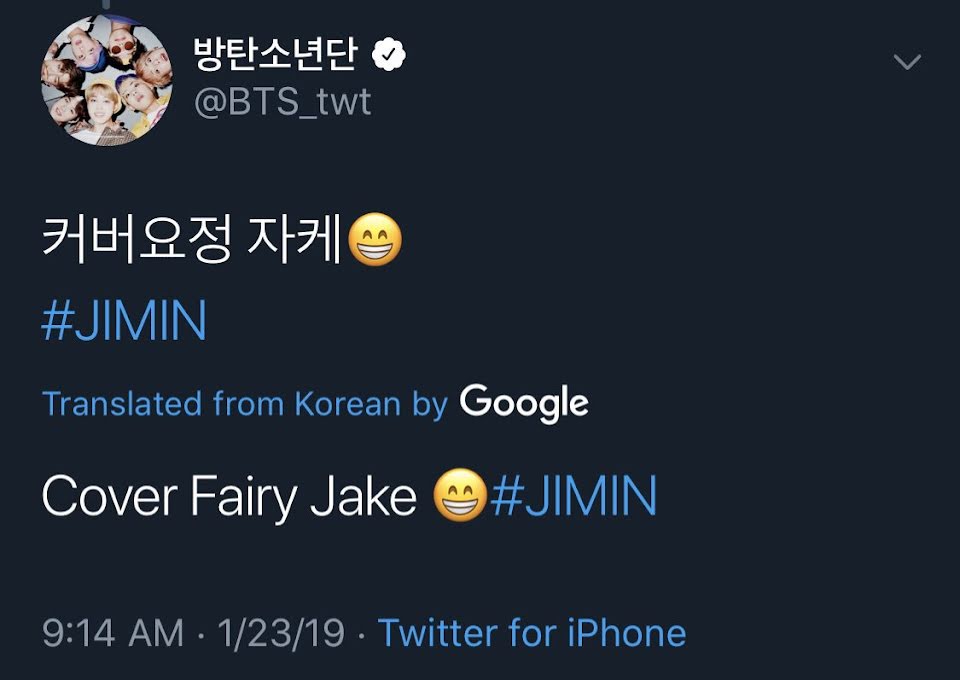Tap Translated from Korean by Google
This screenshot has height=680, width=960.
315,404
